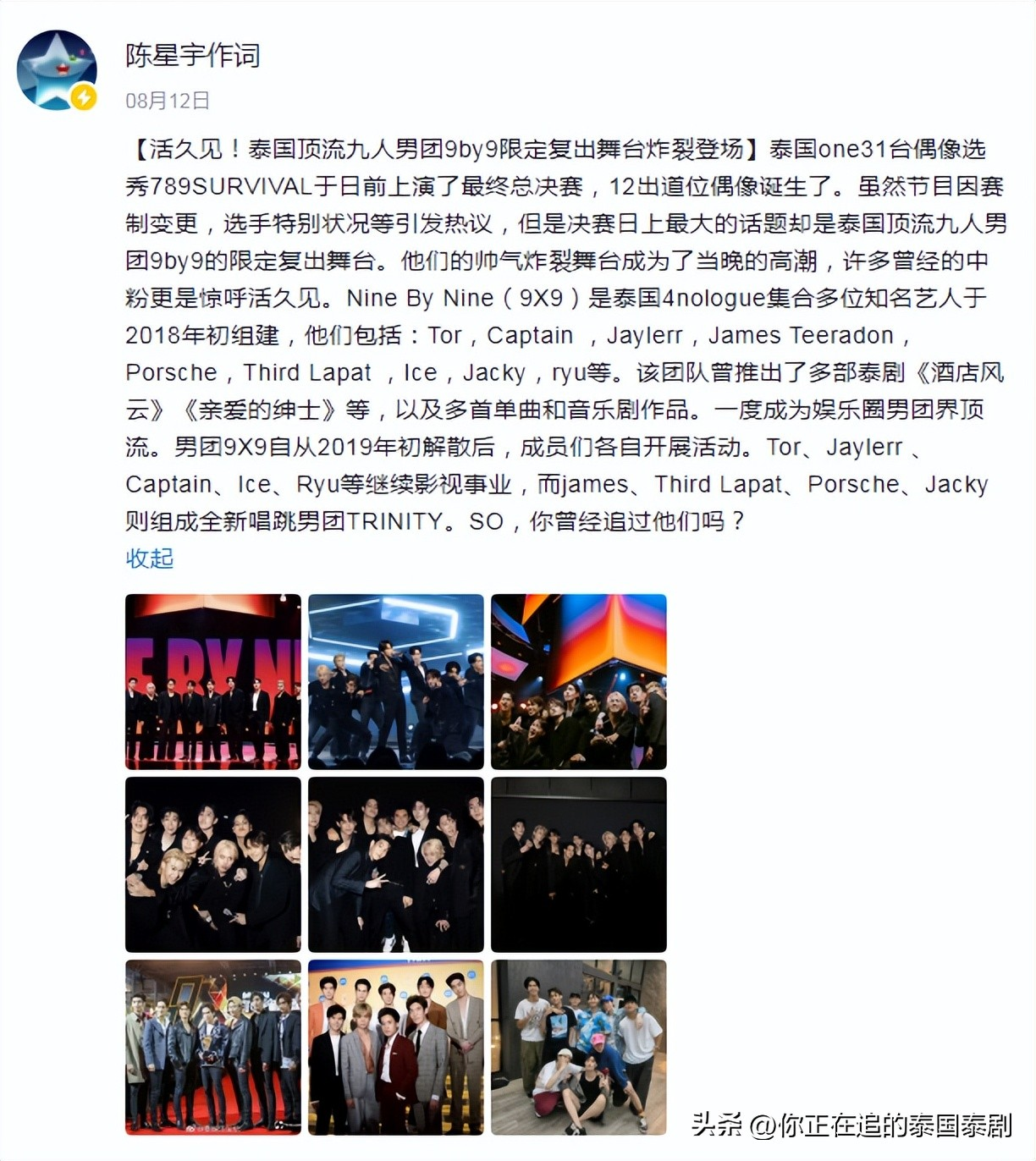
Task: Open the red carpet group photo
Action: [x=213, y=1048]
